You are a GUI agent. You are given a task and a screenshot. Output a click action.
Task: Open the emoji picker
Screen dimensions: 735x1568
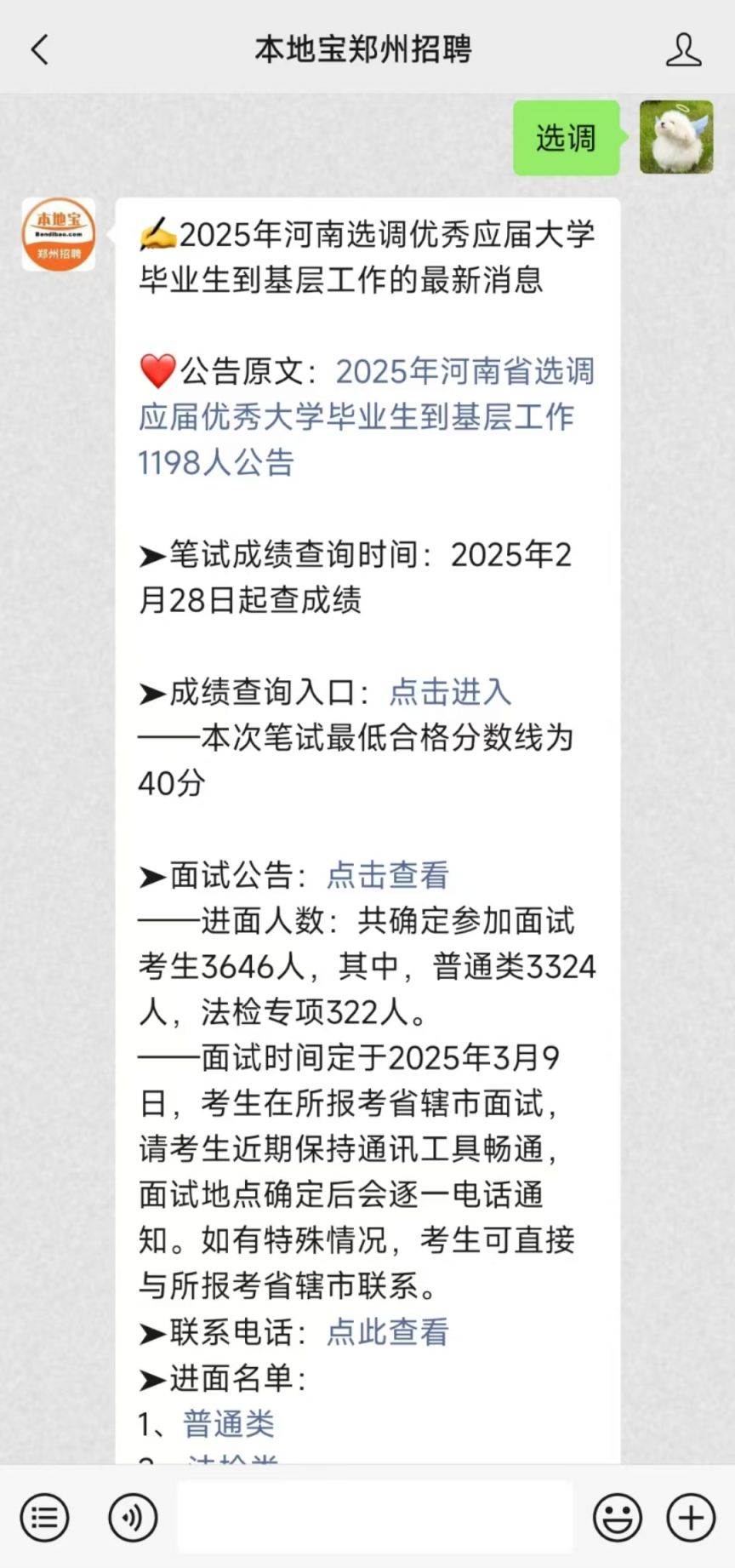point(618,1517)
